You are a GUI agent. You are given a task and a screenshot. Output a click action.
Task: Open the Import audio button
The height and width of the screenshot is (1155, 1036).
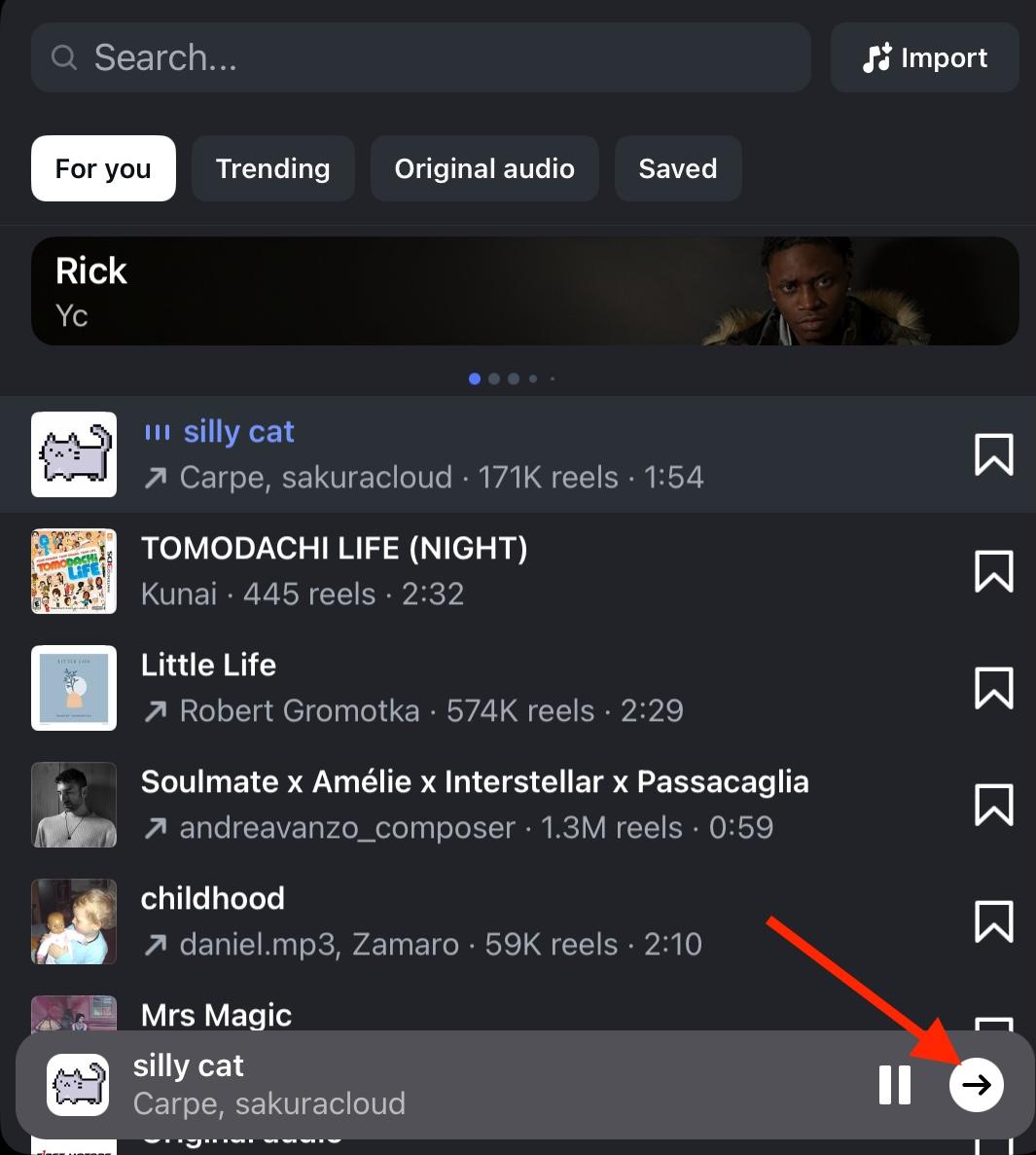pos(924,58)
